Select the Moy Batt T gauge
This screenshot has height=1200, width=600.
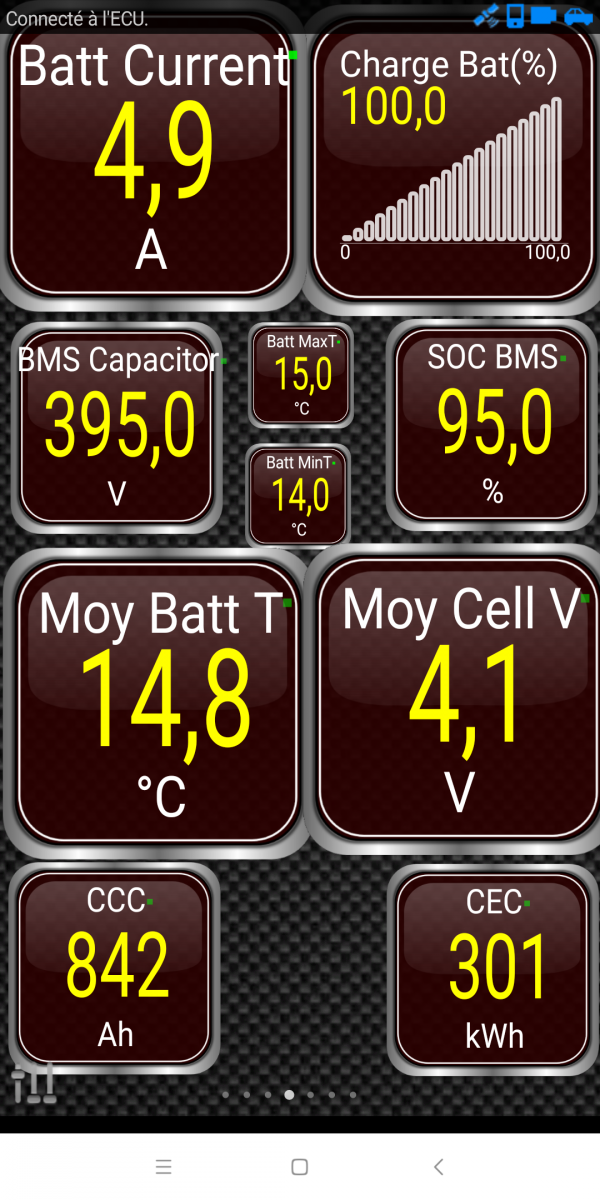point(158,702)
